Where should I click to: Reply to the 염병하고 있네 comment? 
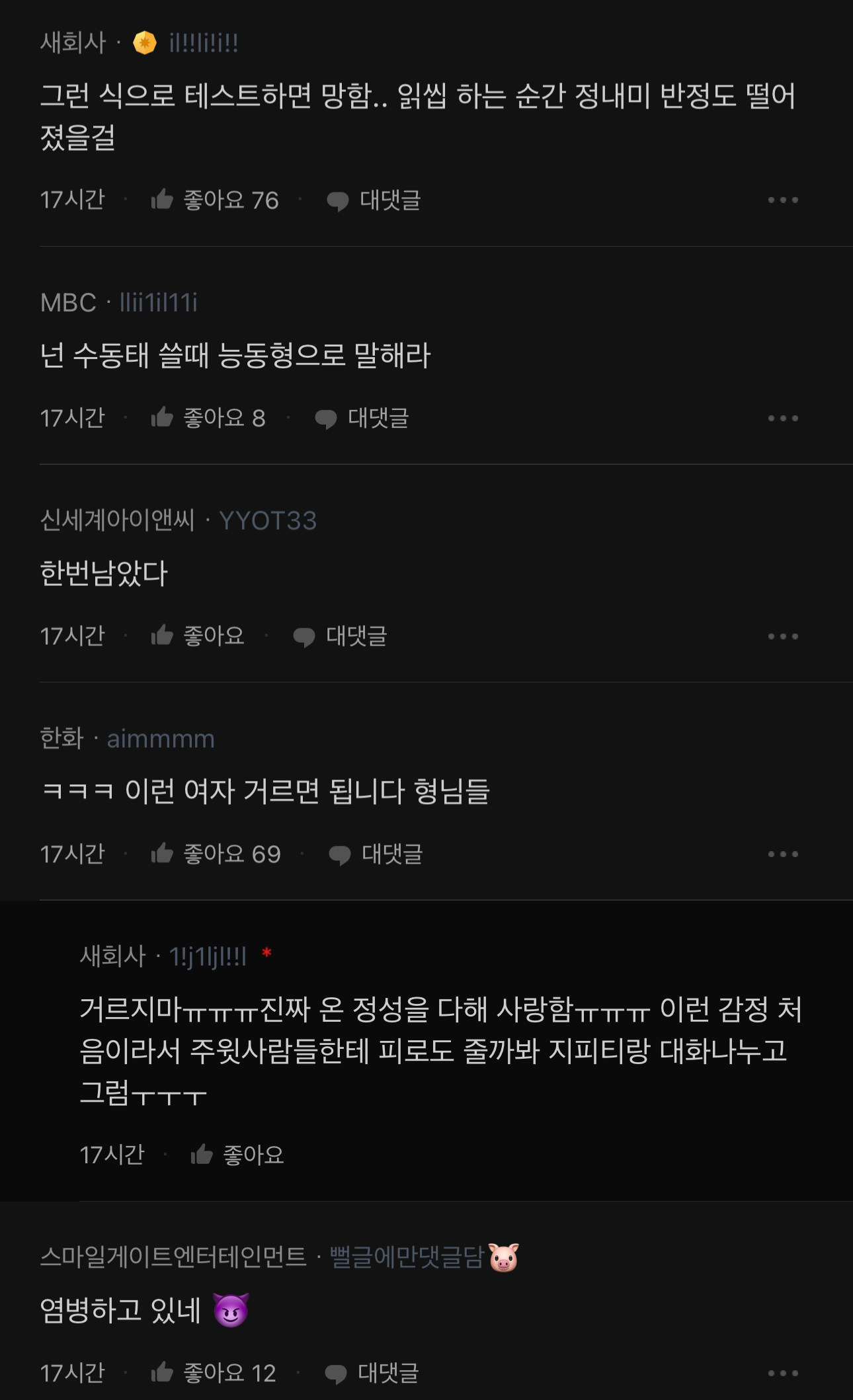[372, 1373]
